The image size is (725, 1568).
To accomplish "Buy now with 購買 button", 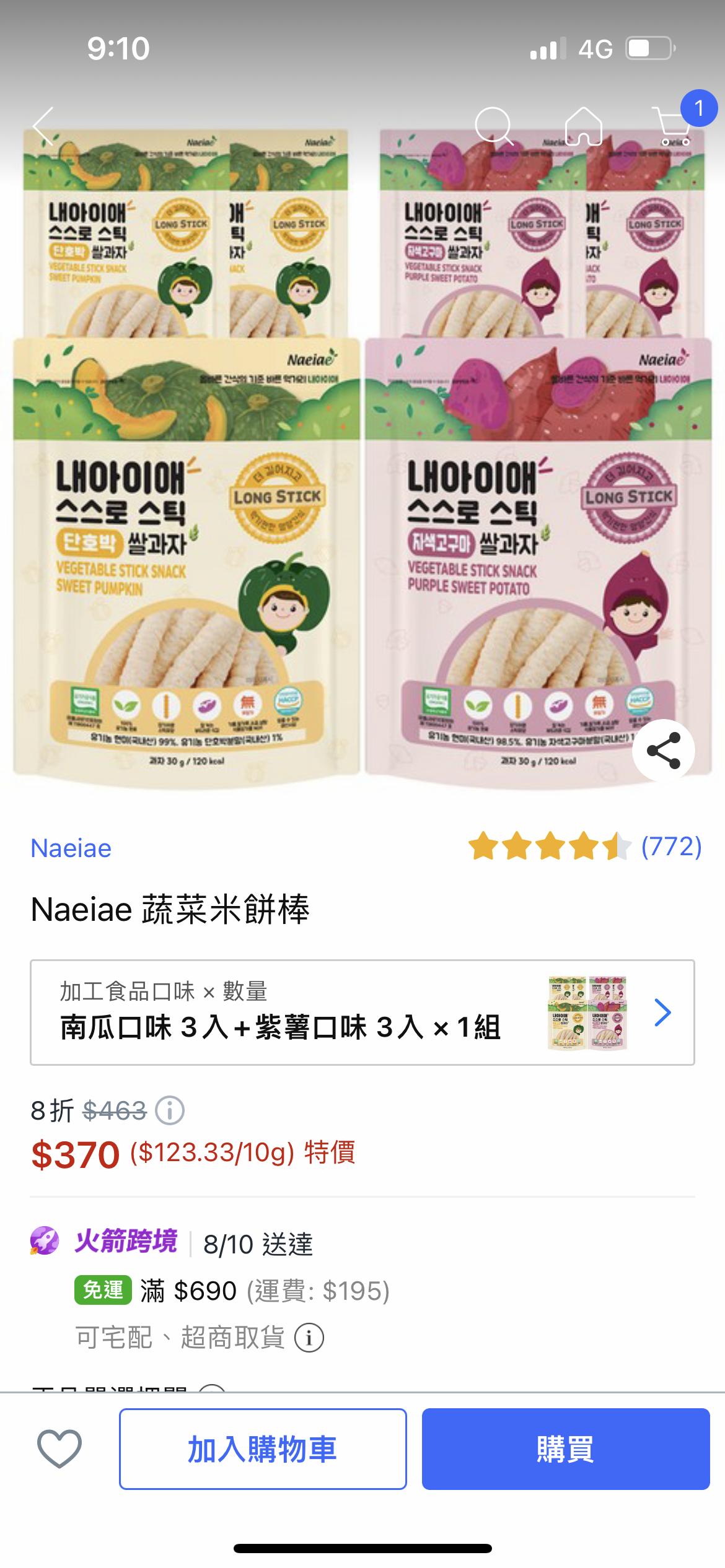I will tap(565, 1448).
